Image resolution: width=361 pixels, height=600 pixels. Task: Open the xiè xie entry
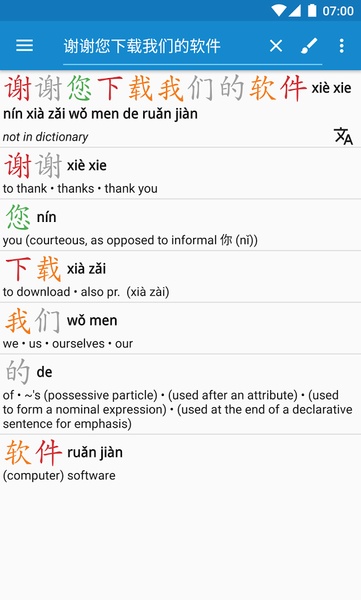pyautogui.click(x=180, y=173)
